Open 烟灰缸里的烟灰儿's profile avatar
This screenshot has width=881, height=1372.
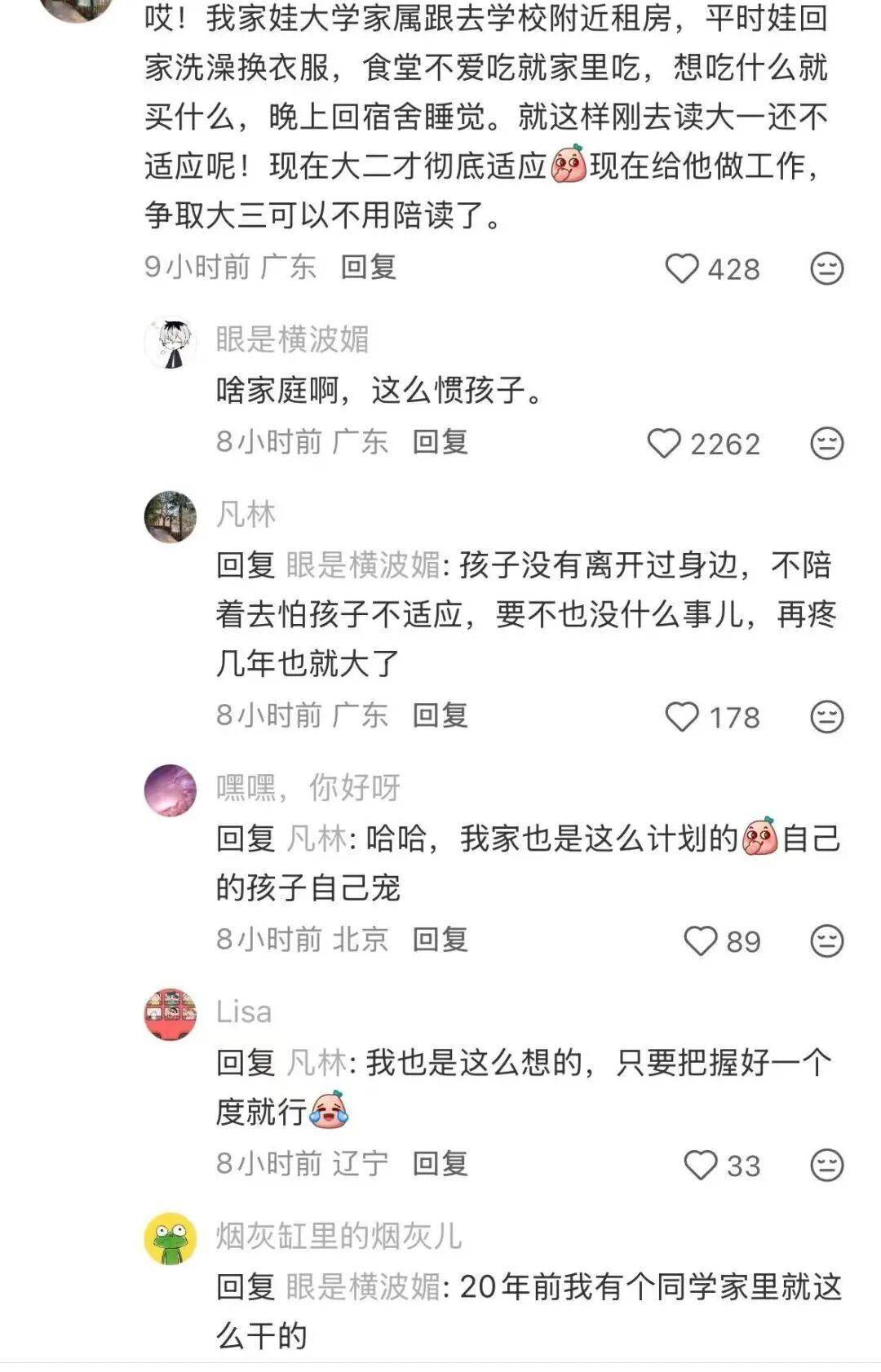[170, 1238]
